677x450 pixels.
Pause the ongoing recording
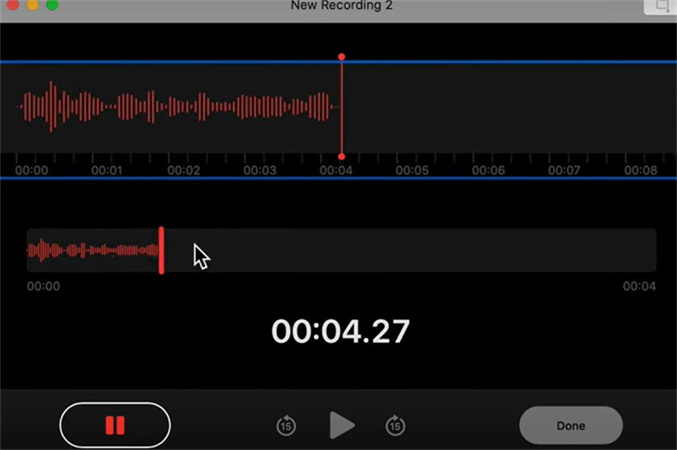pos(115,425)
